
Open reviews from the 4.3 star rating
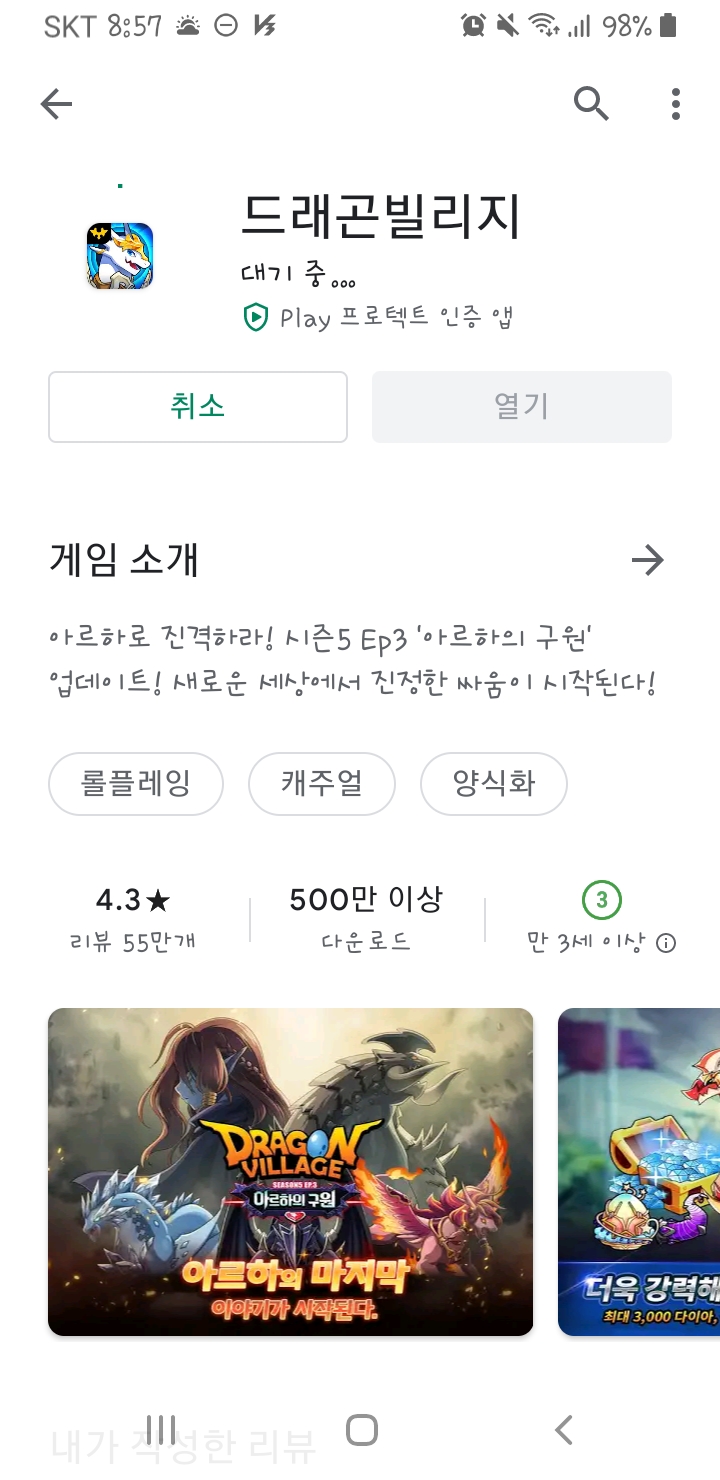point(133,917)
